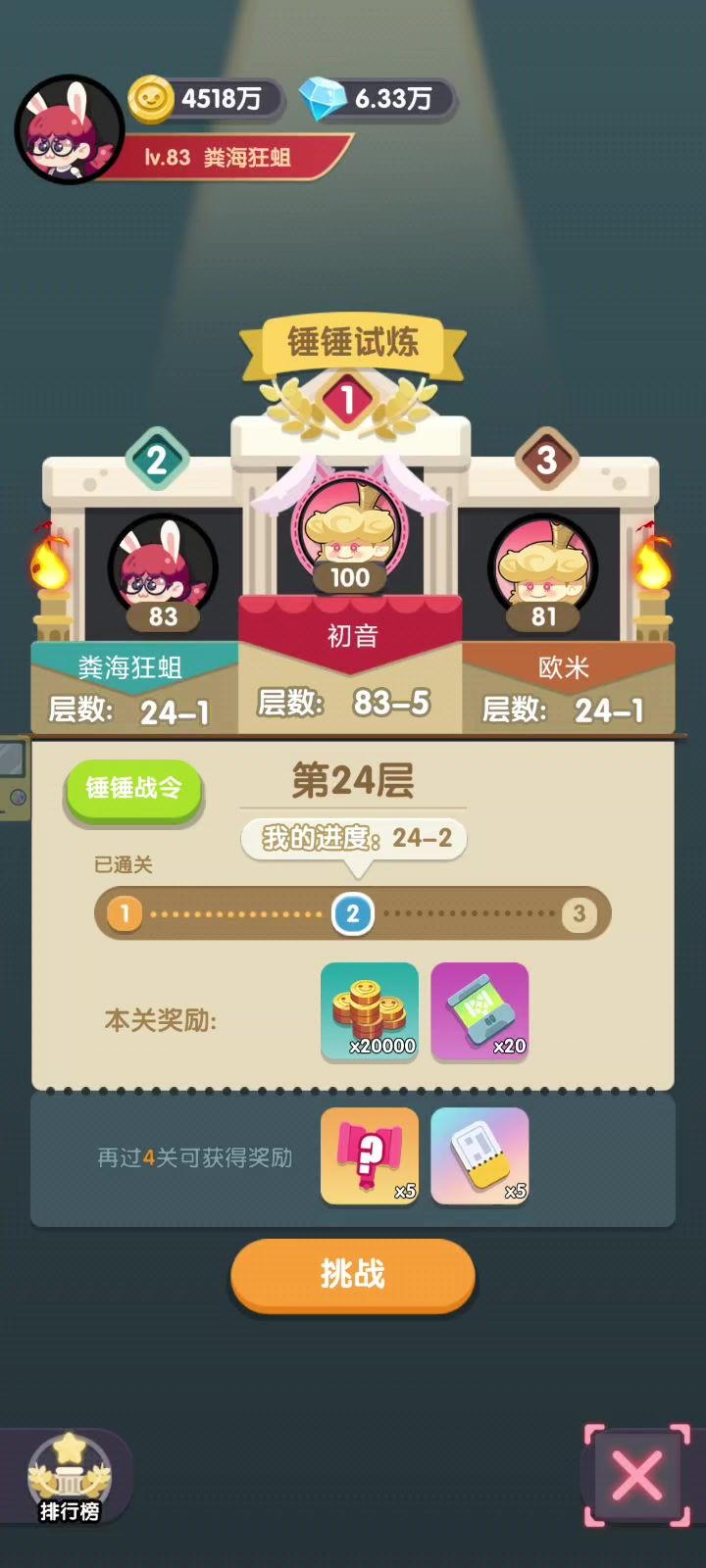
Task: Open the 锤锤战令 battle pass
Action: 134,788
